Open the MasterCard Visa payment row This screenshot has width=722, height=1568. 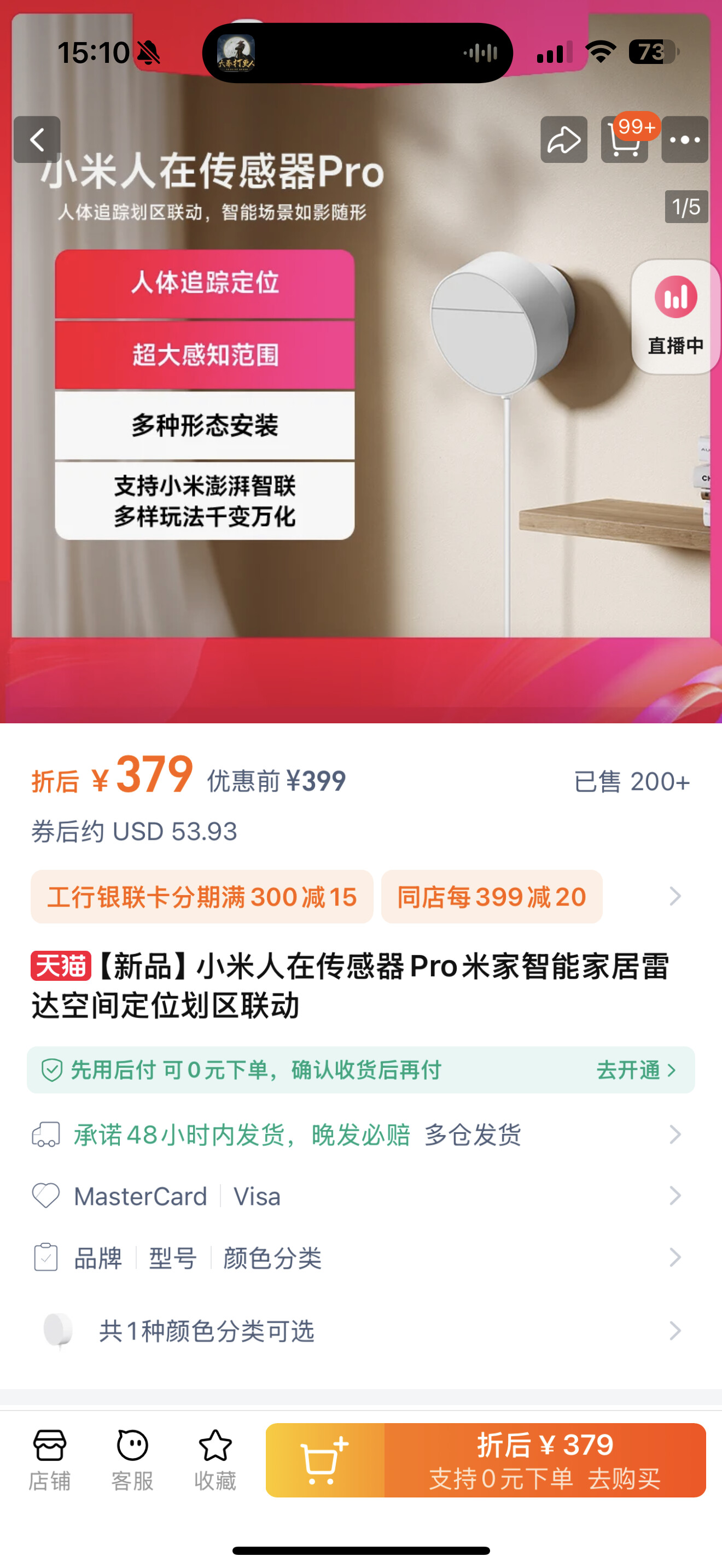(x=361, y=1196)
